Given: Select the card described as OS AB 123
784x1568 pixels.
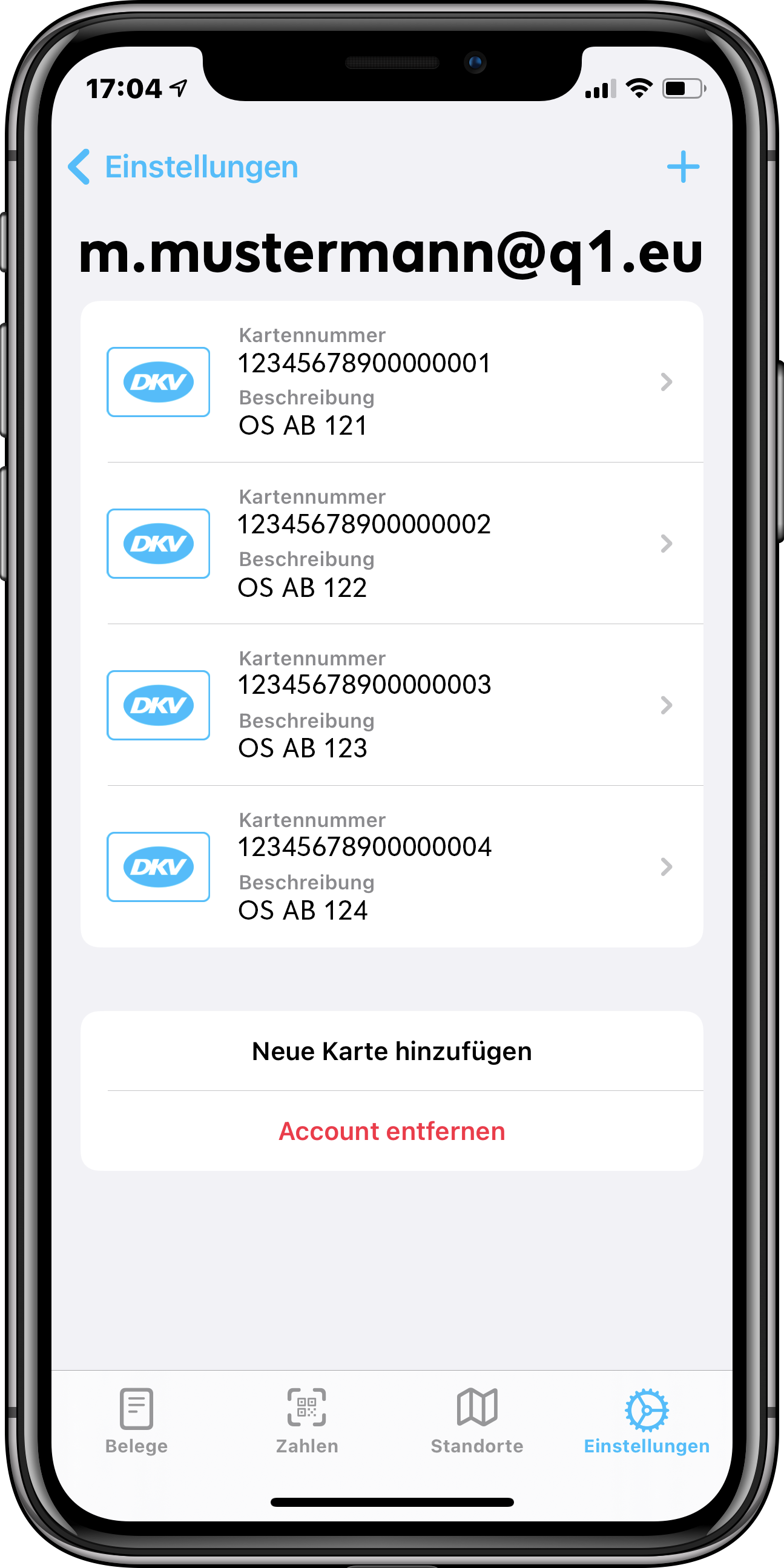Looking at the screenshot, I should [x=392, y=705].
